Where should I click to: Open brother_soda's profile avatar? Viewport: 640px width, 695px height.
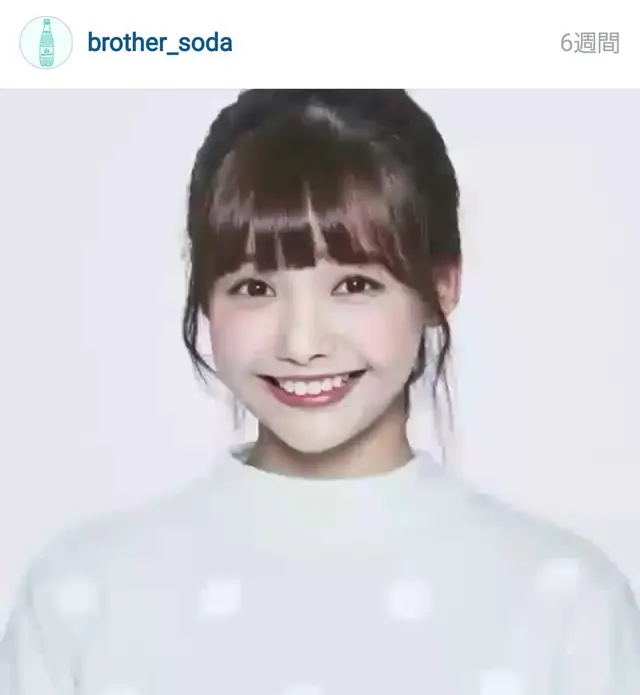(x=46, y=43)
